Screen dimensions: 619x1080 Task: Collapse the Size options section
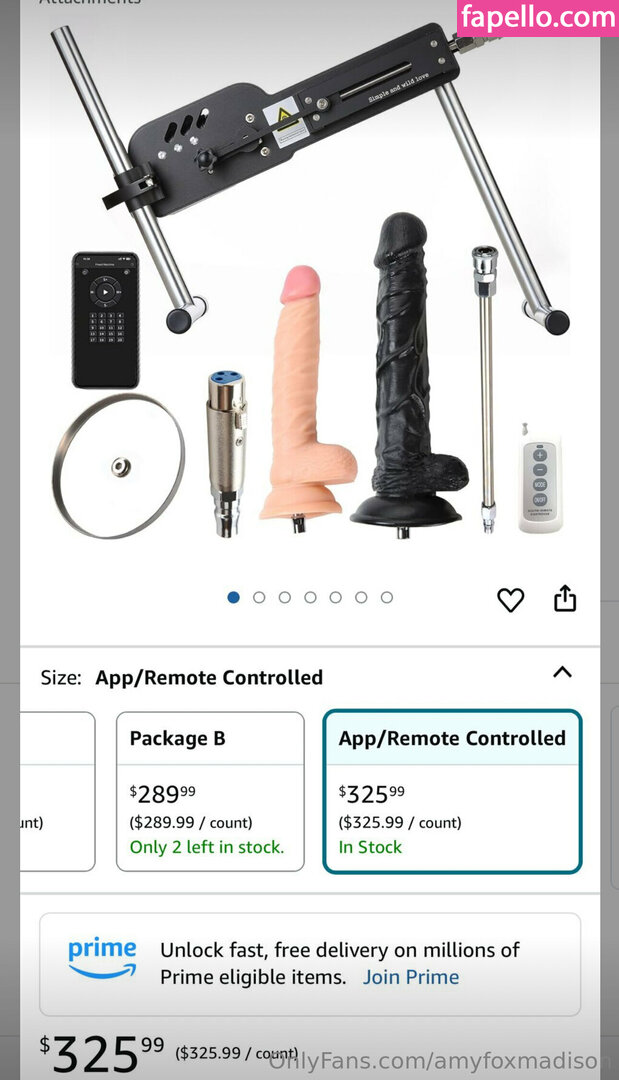[x=562, y=672]
